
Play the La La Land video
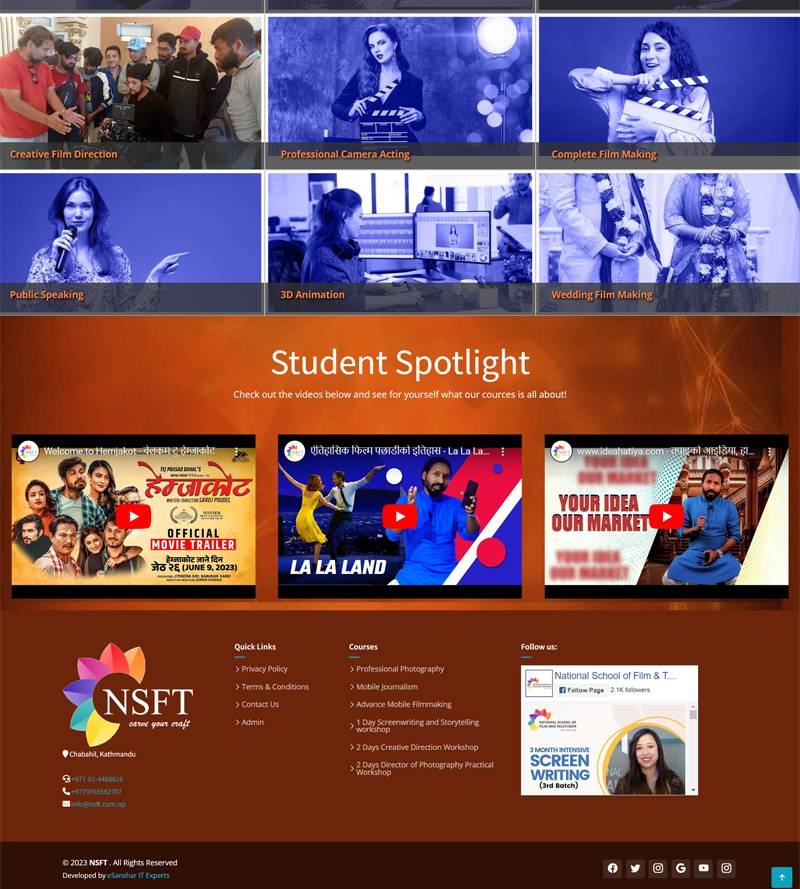pos(399,516)
